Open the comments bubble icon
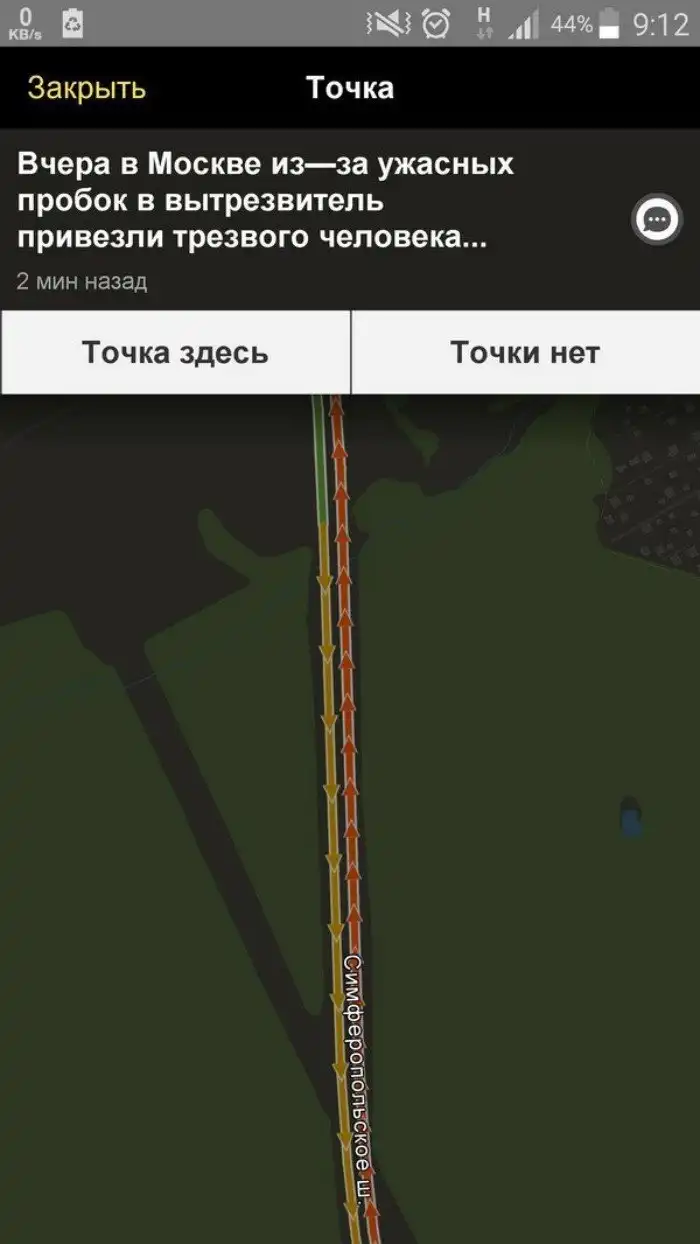 pyautogui.click(x=657, y=220)
